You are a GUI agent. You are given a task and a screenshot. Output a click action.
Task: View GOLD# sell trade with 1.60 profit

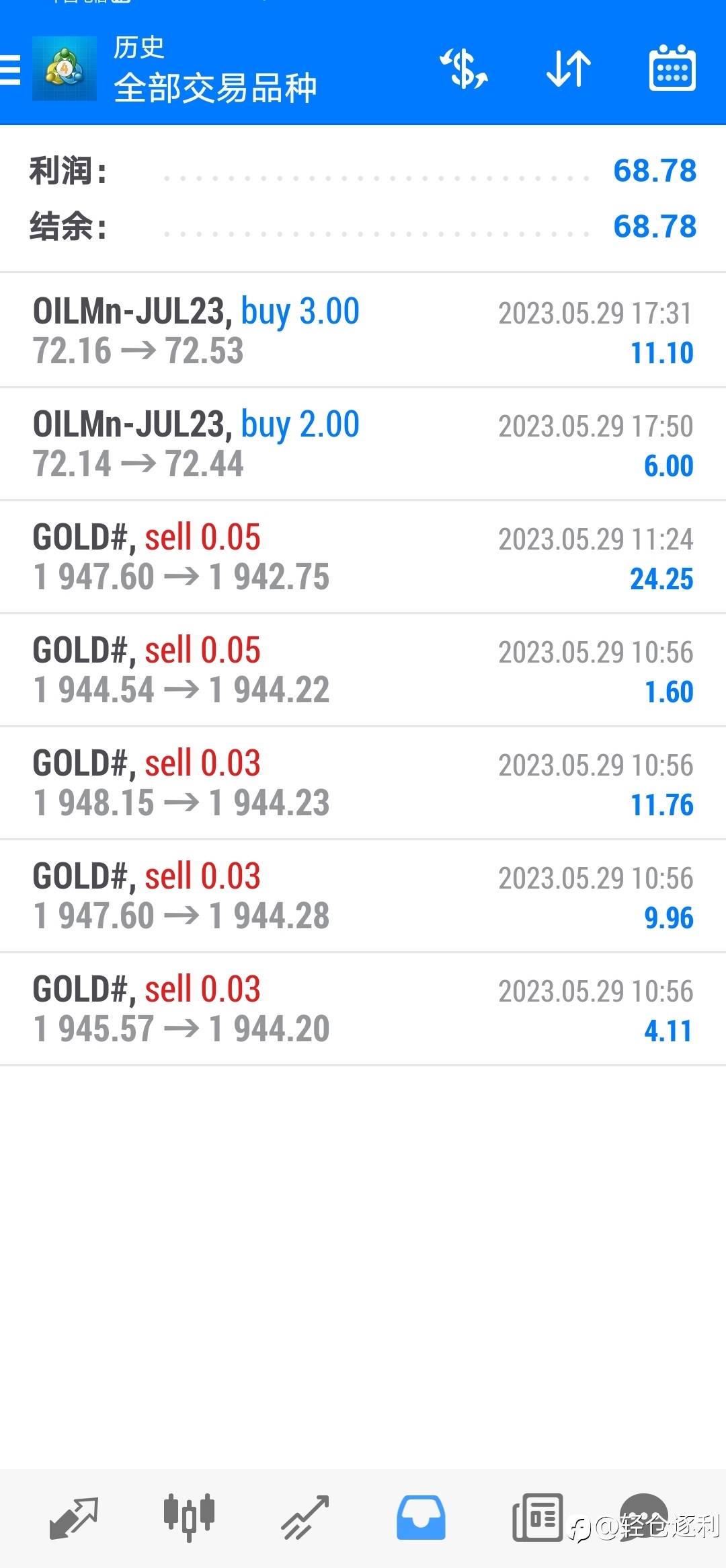(363, 669)
